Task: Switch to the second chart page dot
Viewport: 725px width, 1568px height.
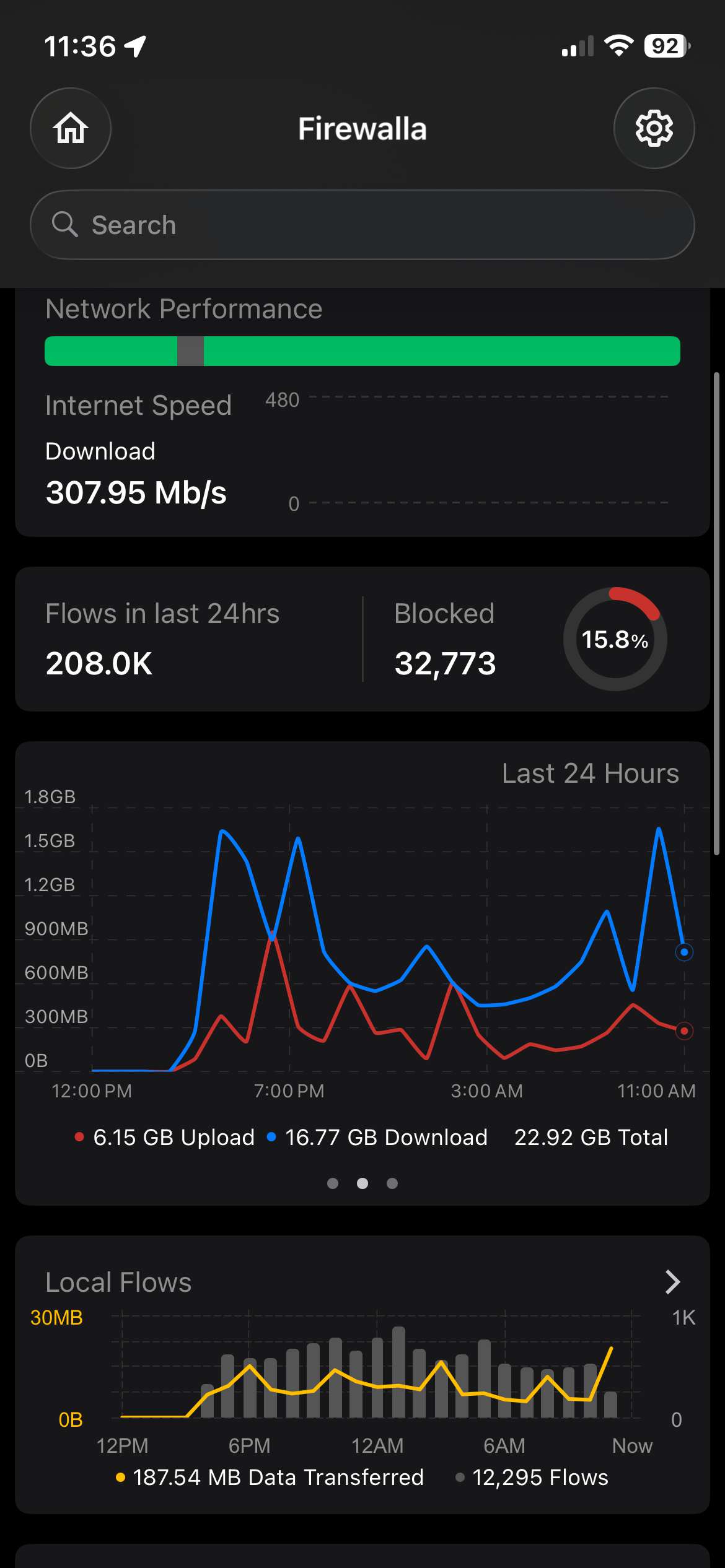Action: tap(362, 1183)
